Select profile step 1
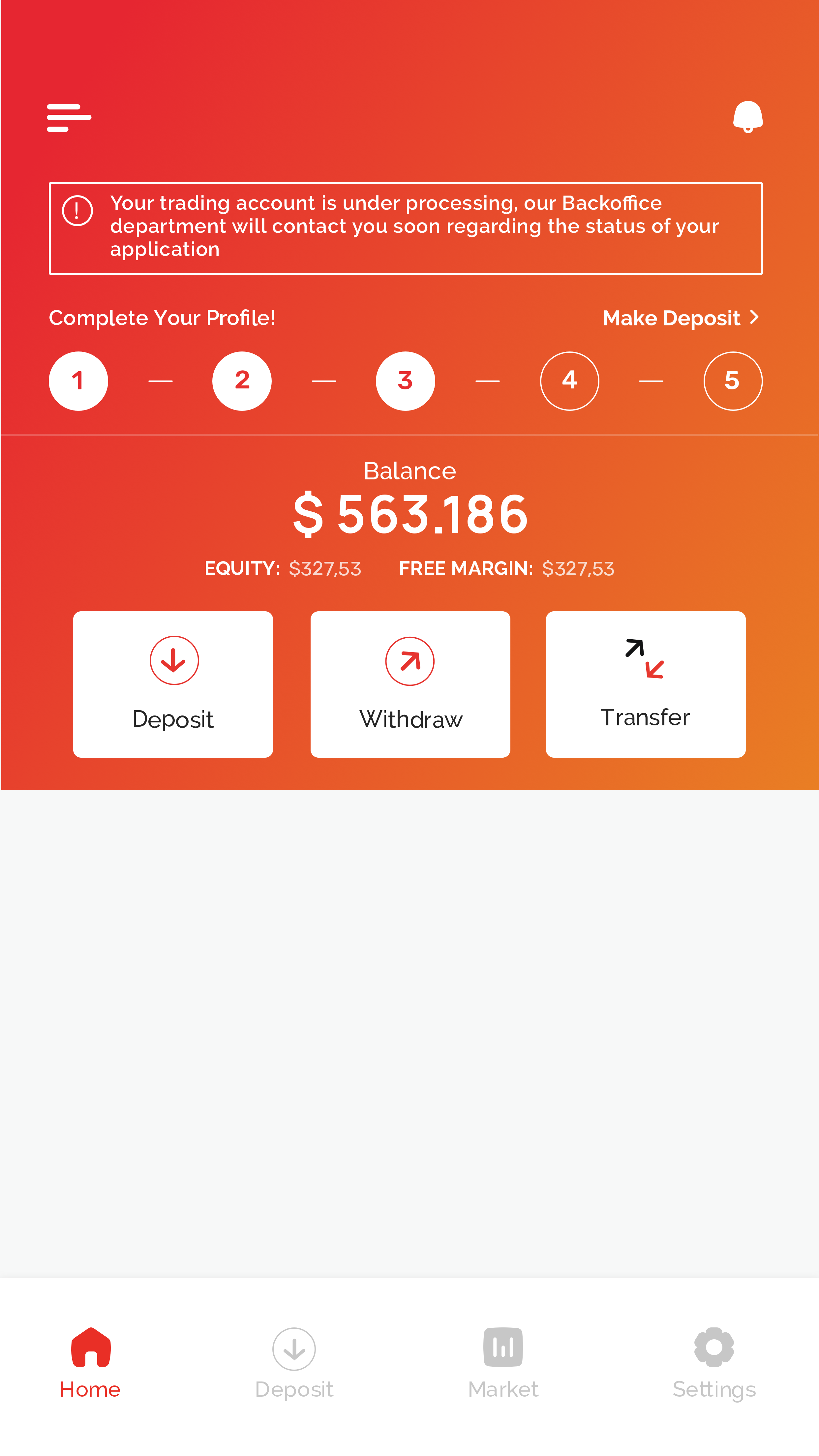Image resolution: width=819 pixels, height=1456 pixels. click(78, 381)
